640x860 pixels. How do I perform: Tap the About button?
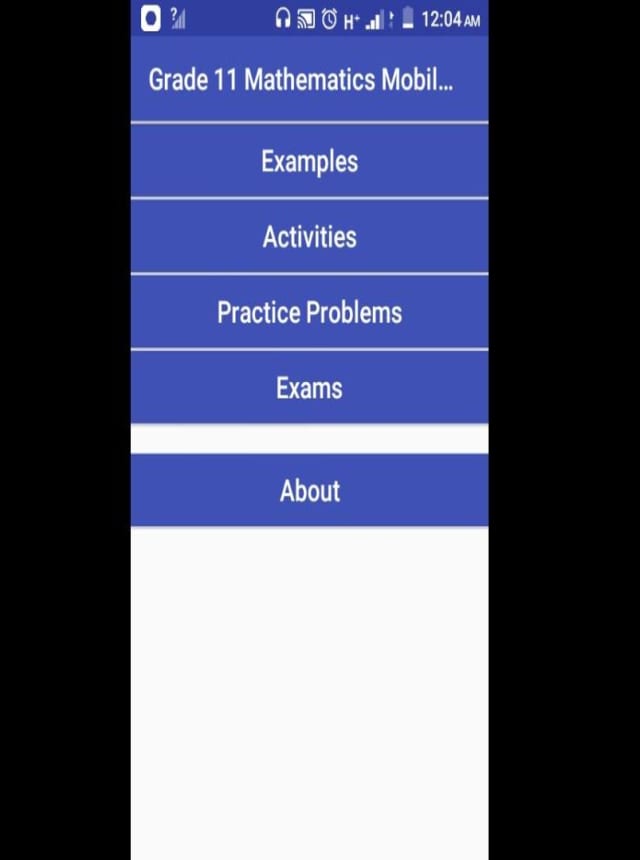309,490
